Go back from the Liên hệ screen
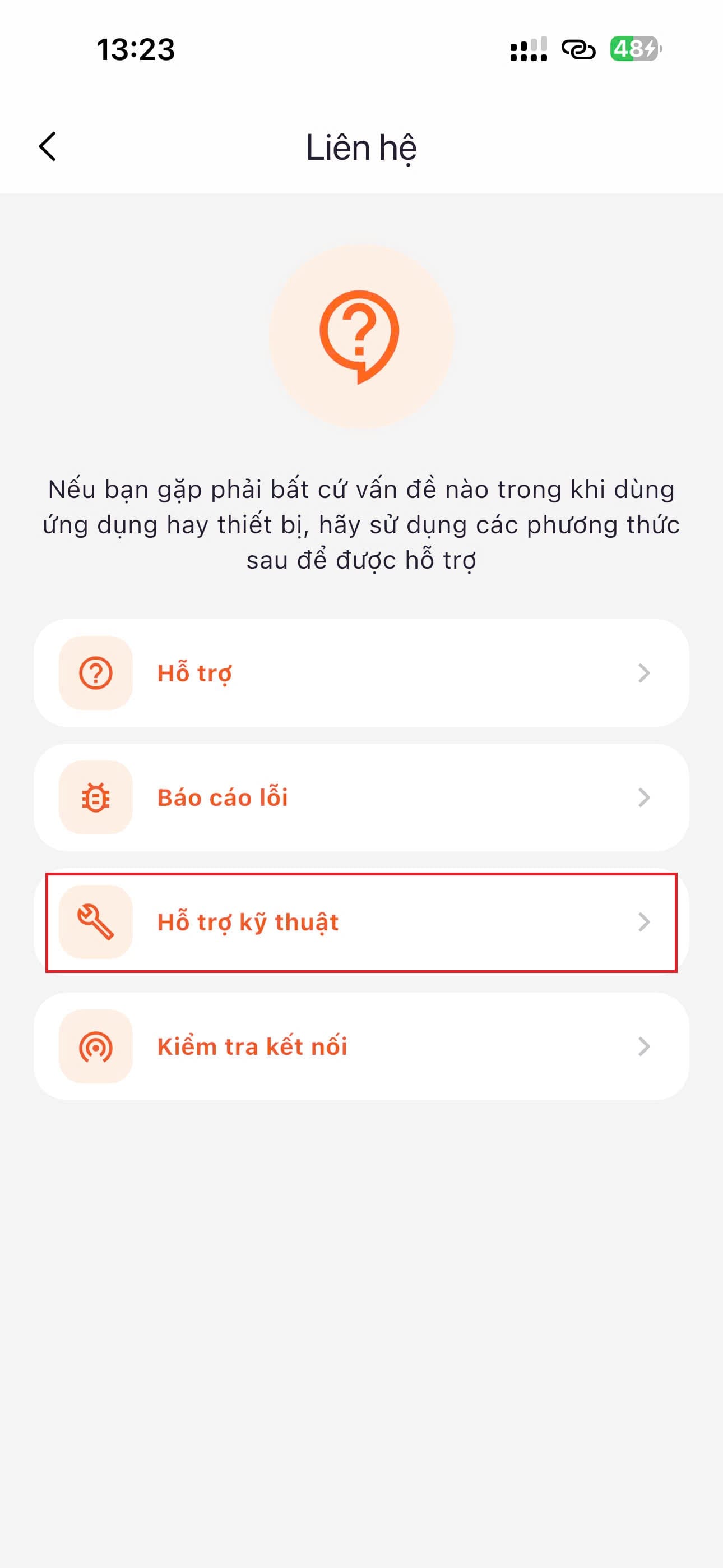 (x=48, y=147)
